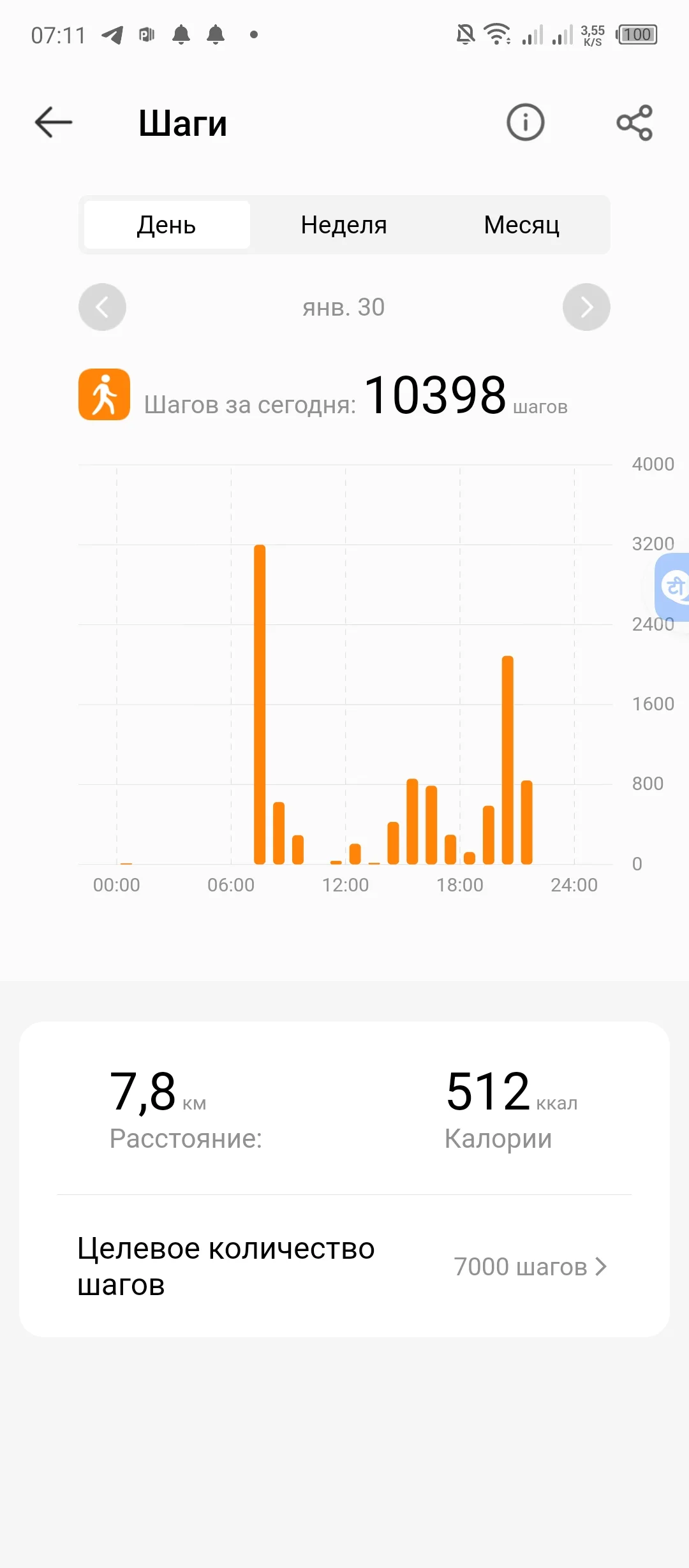
Task: Go back from the Шаги screen
Action: coord(54,122)
